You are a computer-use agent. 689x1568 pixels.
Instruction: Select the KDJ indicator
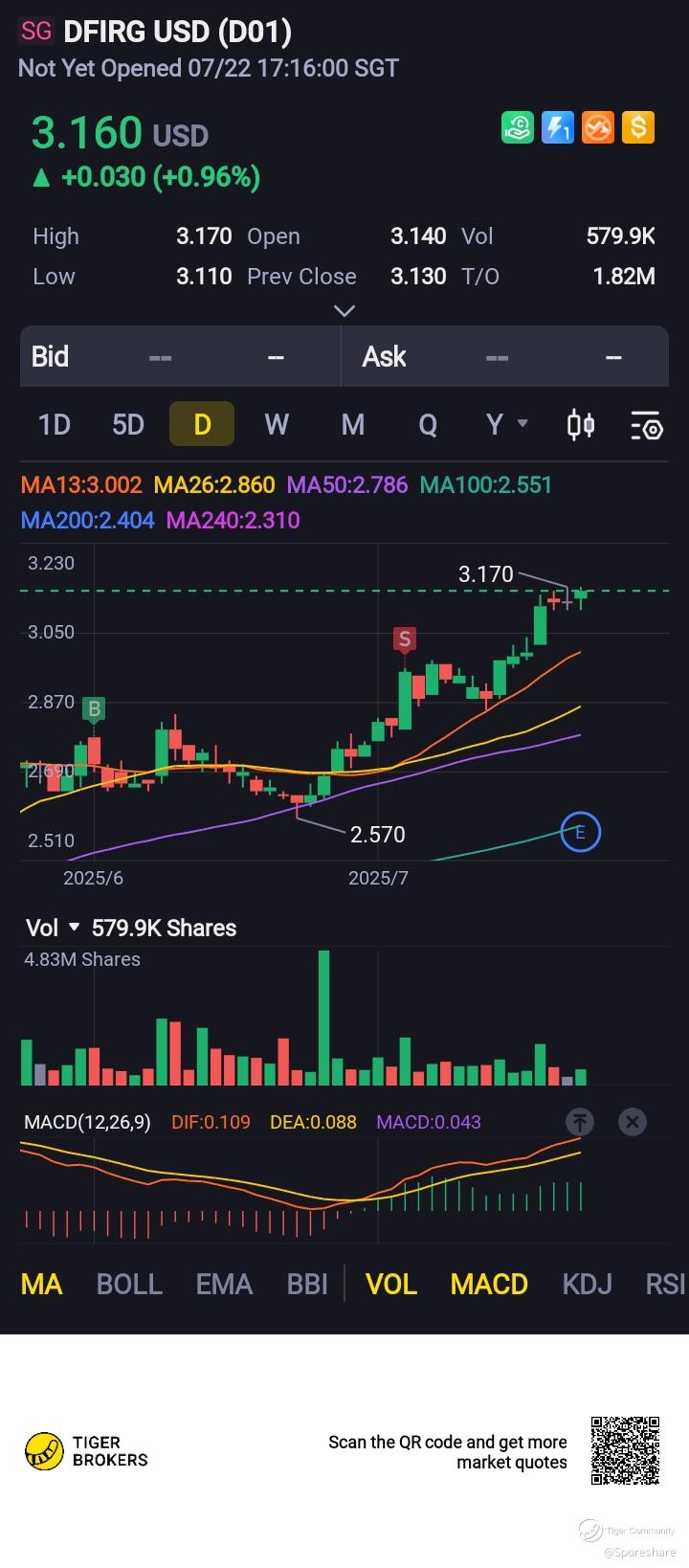587,1284
